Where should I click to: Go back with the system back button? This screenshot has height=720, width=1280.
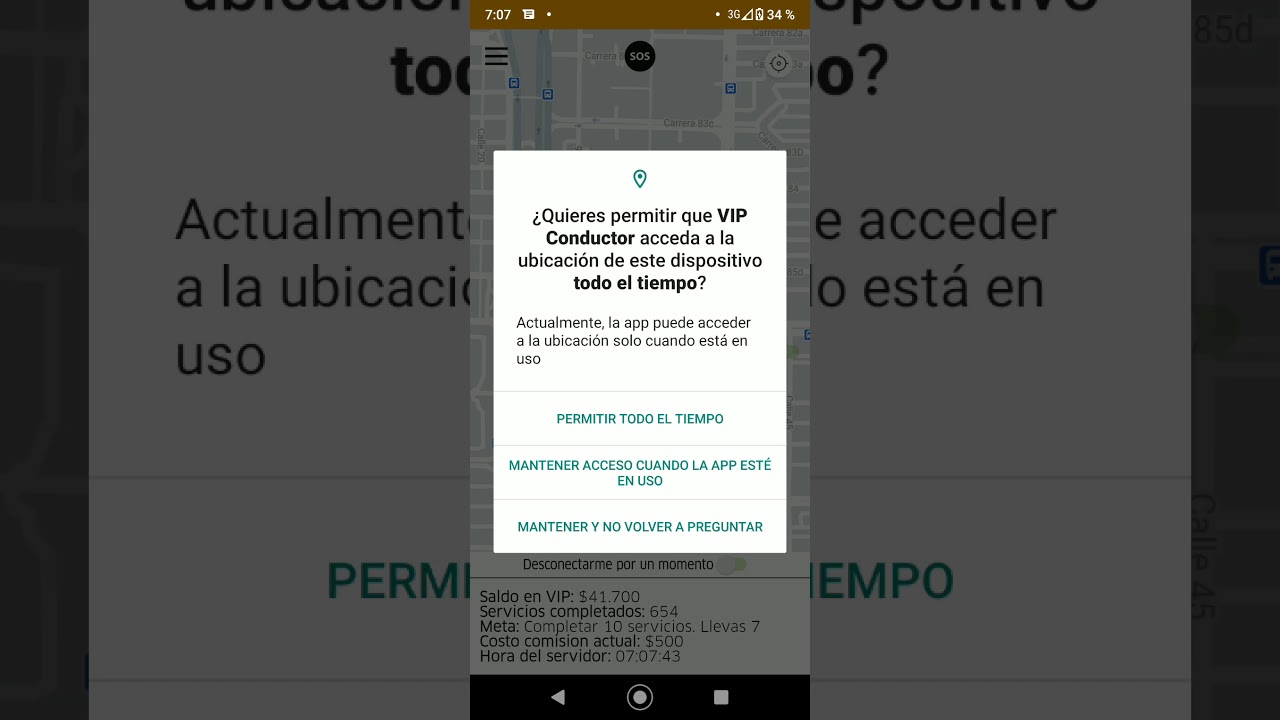tap(558, 697)
